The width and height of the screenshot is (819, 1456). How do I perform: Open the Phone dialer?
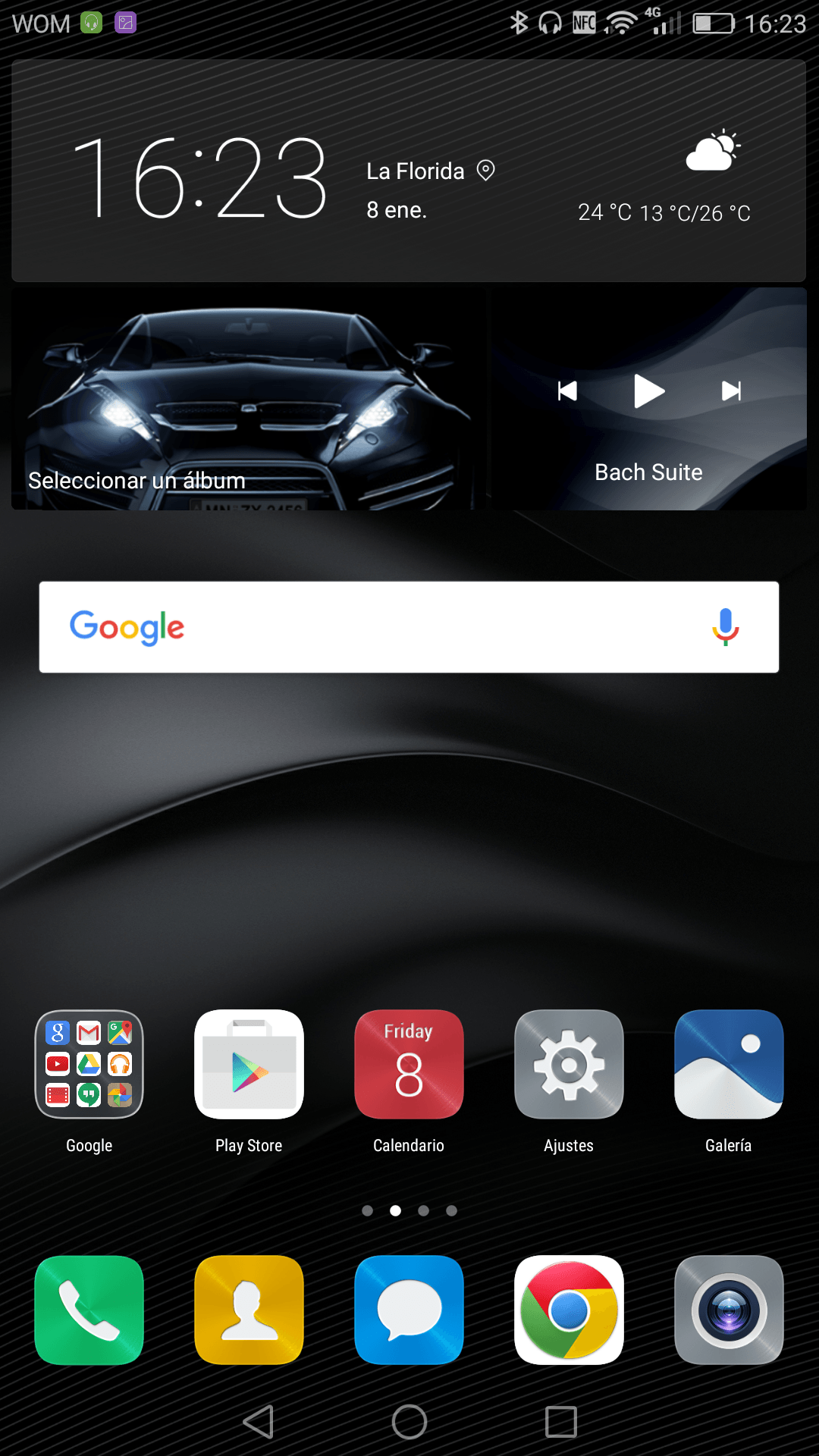89,1310
